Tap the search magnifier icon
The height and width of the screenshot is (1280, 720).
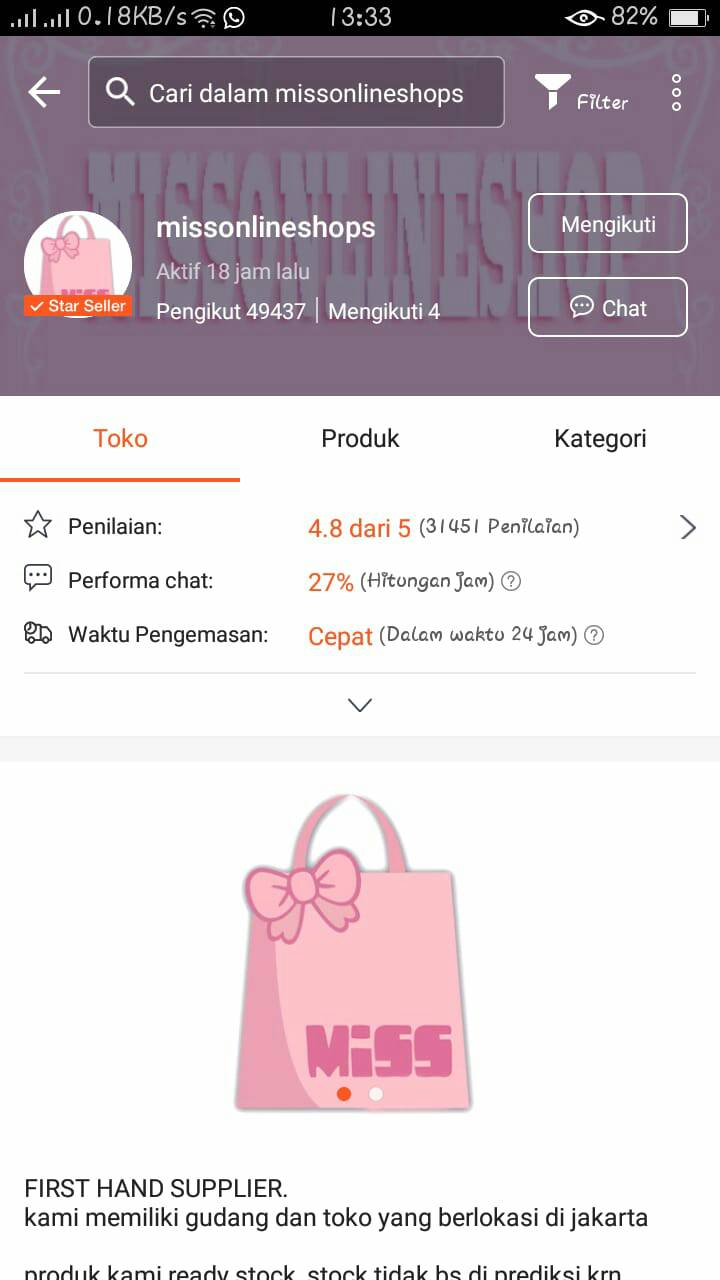pyautogui.click(x=121, y=91)
